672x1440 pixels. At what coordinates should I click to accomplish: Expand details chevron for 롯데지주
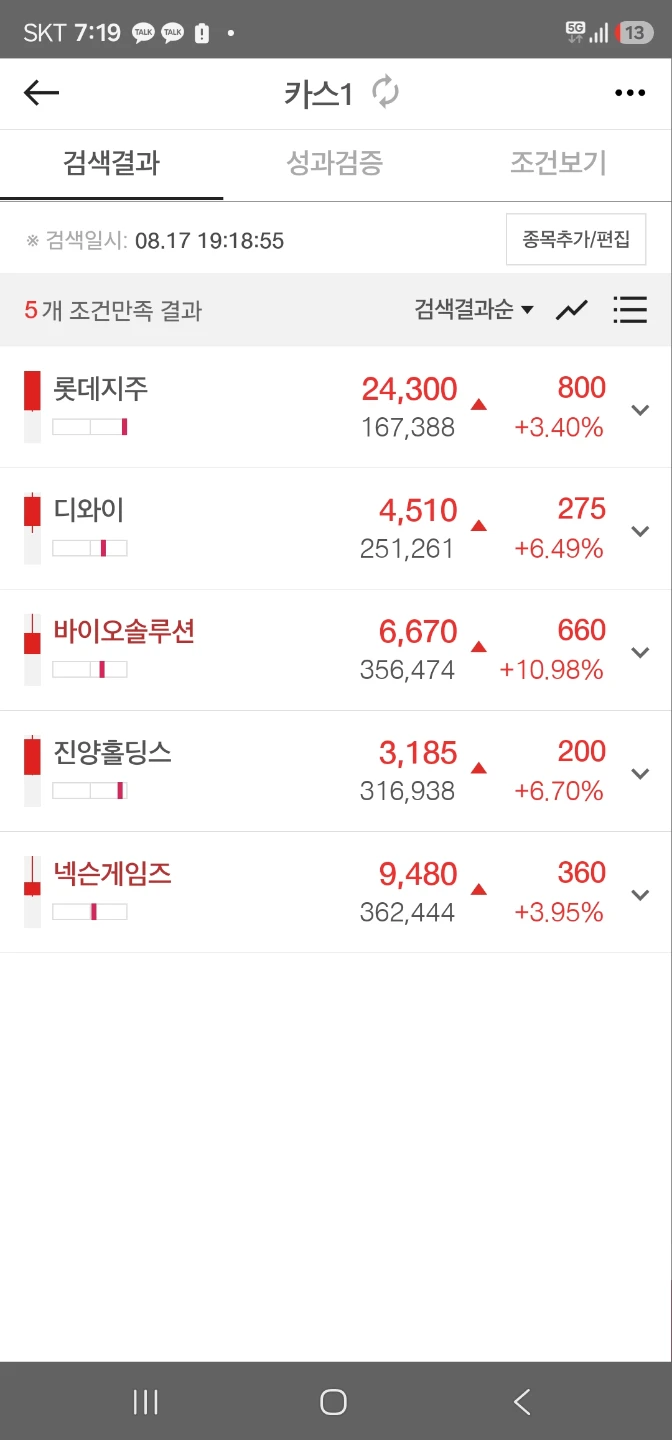(x=641, y=410)
